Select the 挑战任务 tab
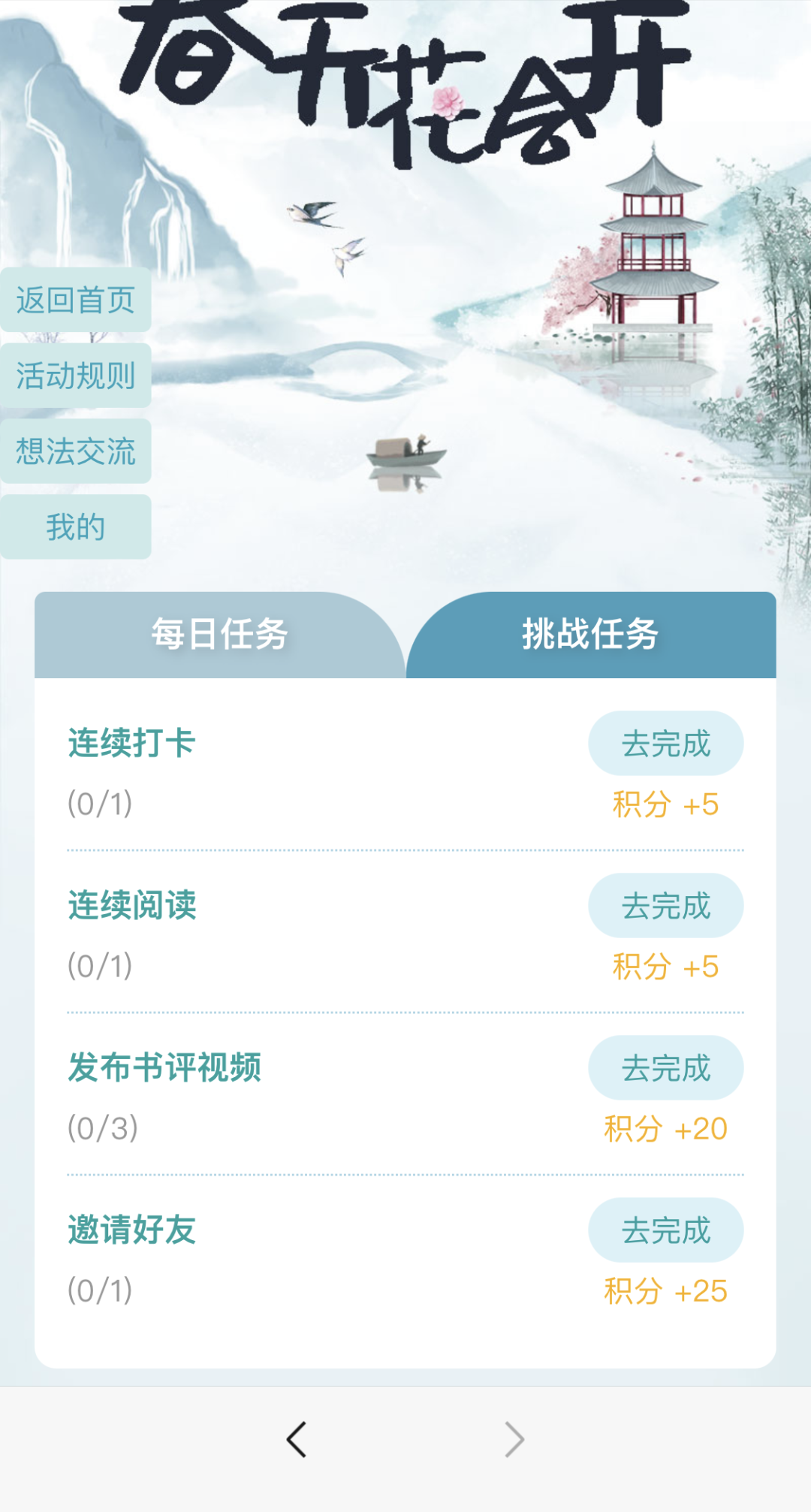 [x=590, y=635]
